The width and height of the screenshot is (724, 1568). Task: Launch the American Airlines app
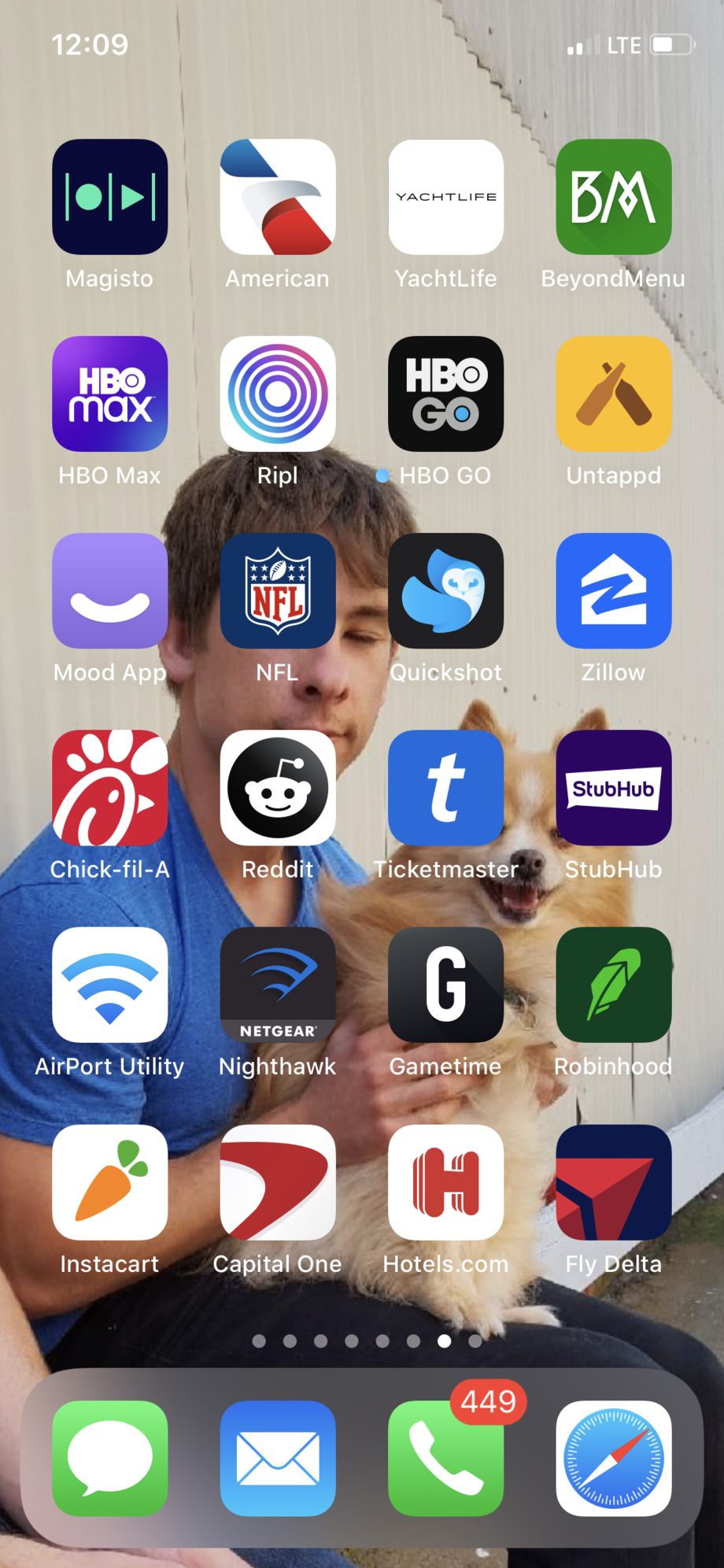278,197
